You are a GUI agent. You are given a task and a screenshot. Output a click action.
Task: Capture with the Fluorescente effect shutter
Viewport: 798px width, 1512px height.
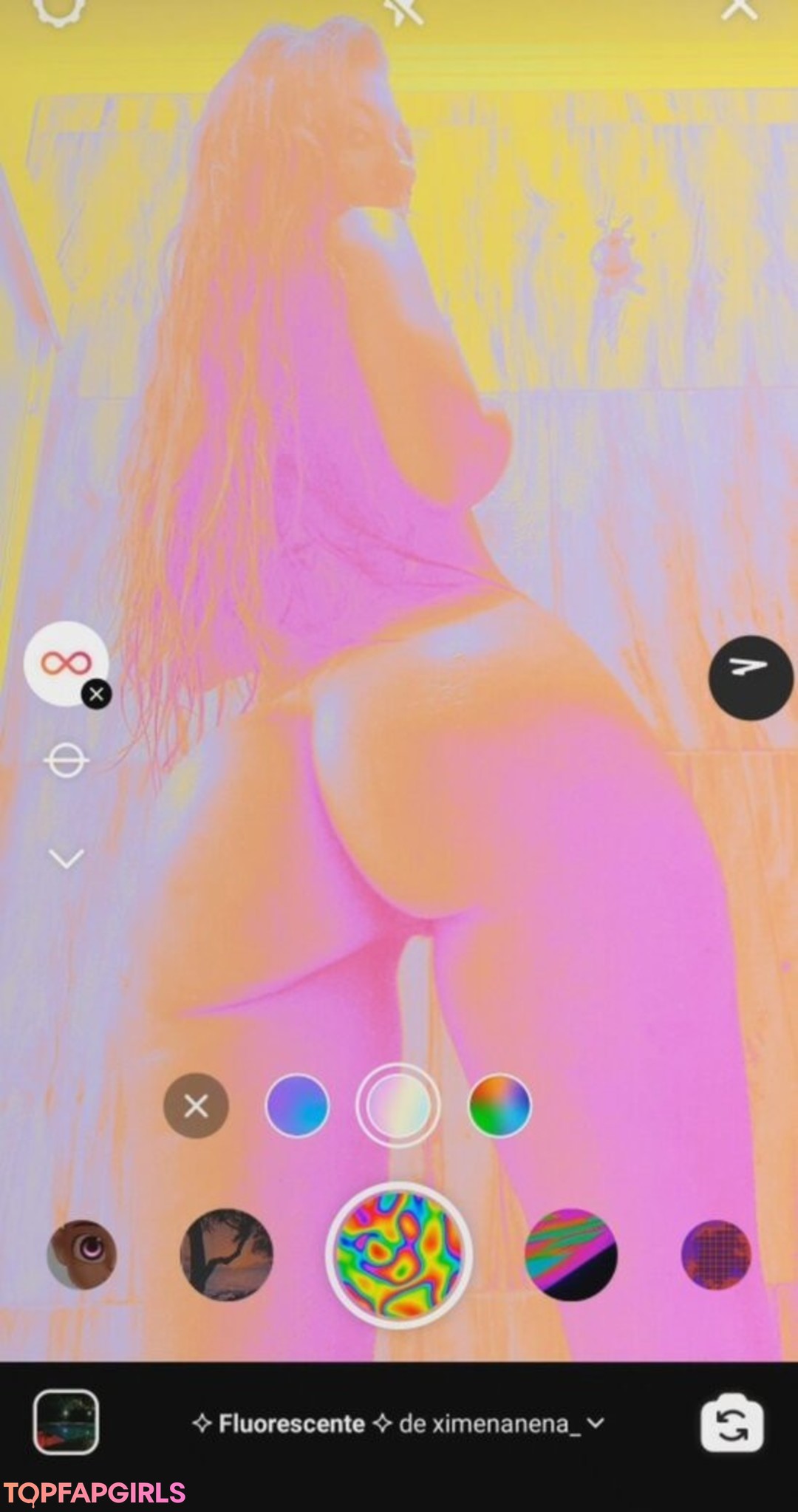pyautogui.click(x=399, y=1254)
